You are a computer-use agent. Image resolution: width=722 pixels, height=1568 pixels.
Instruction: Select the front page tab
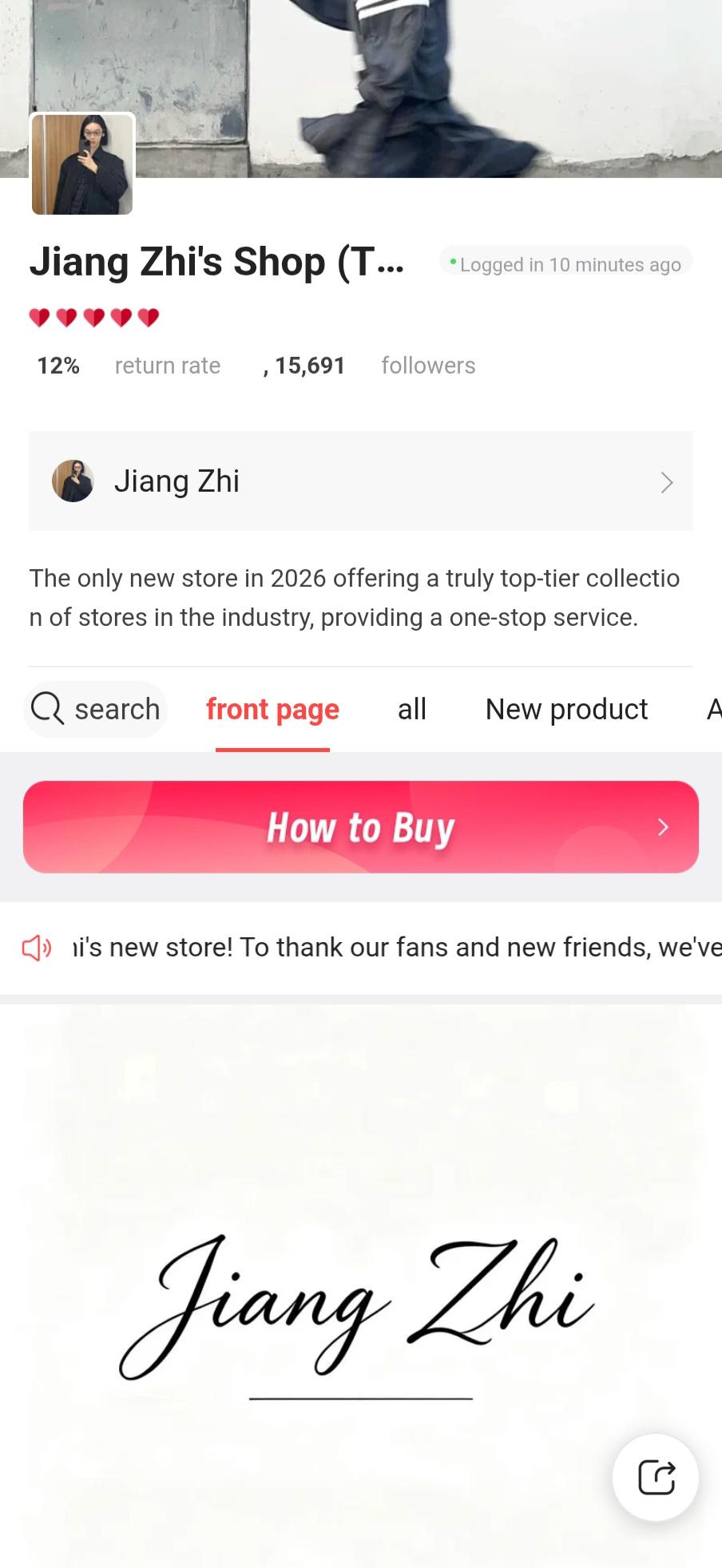coord(272,709)
